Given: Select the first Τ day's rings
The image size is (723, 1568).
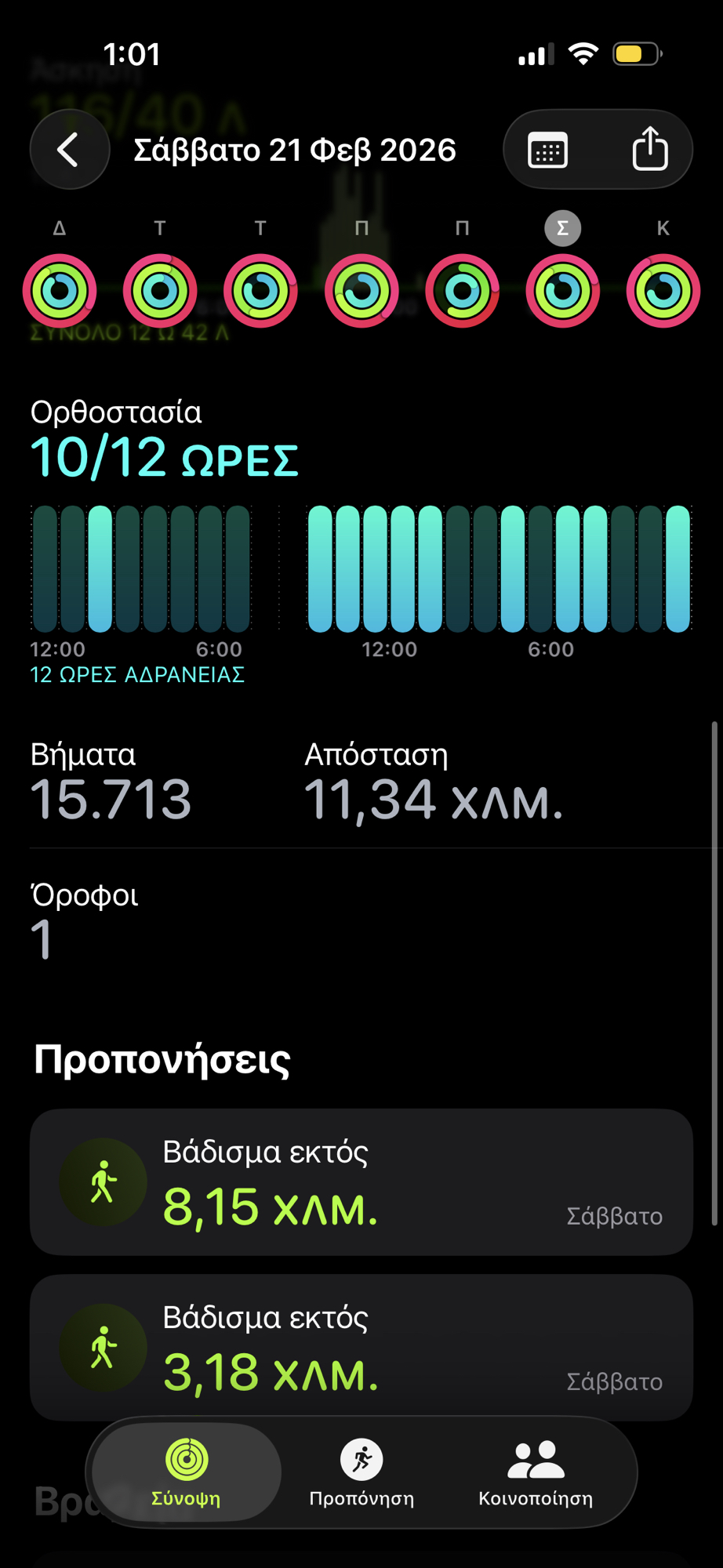Looking at the screenshot, I should click(160, 291).
